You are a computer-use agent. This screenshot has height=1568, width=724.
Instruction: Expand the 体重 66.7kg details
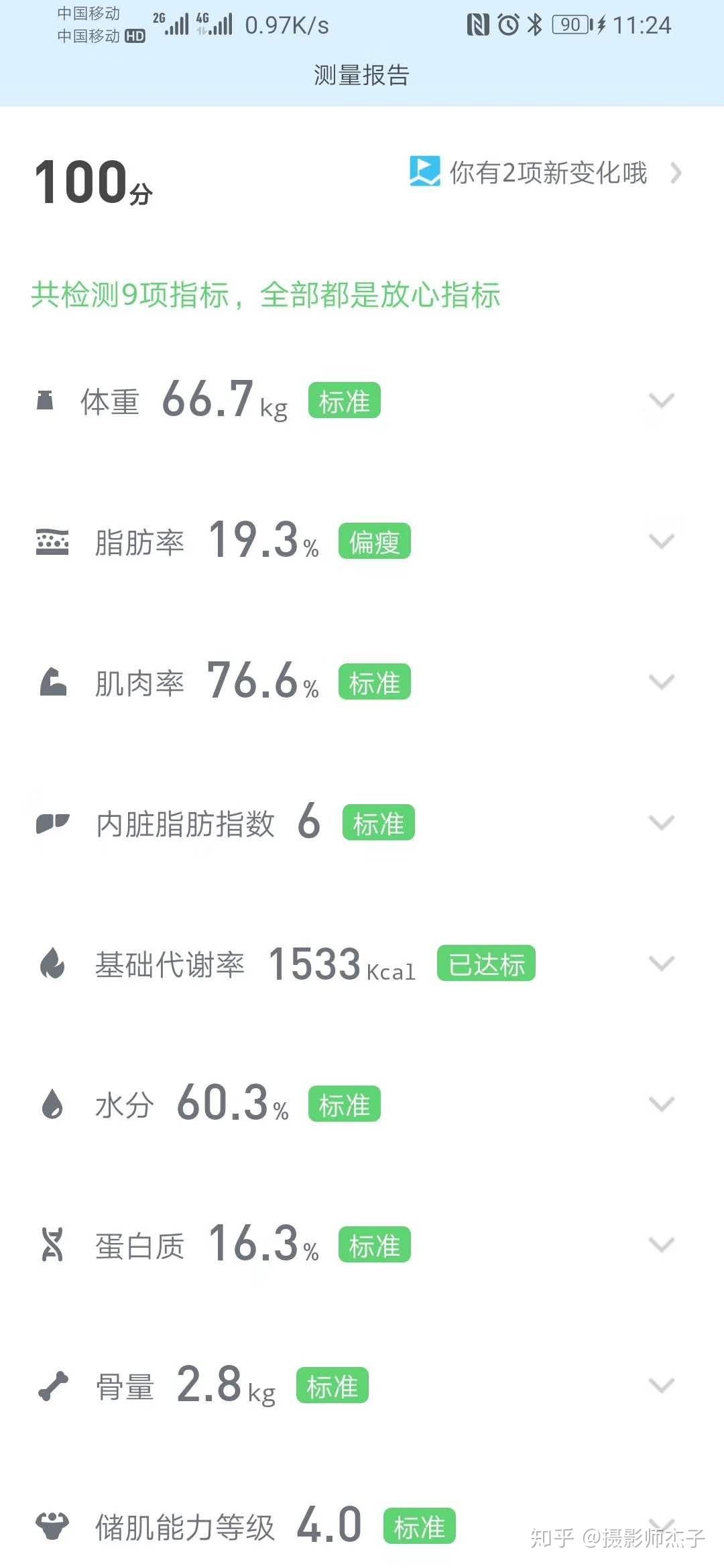click(x=661, y=401)
